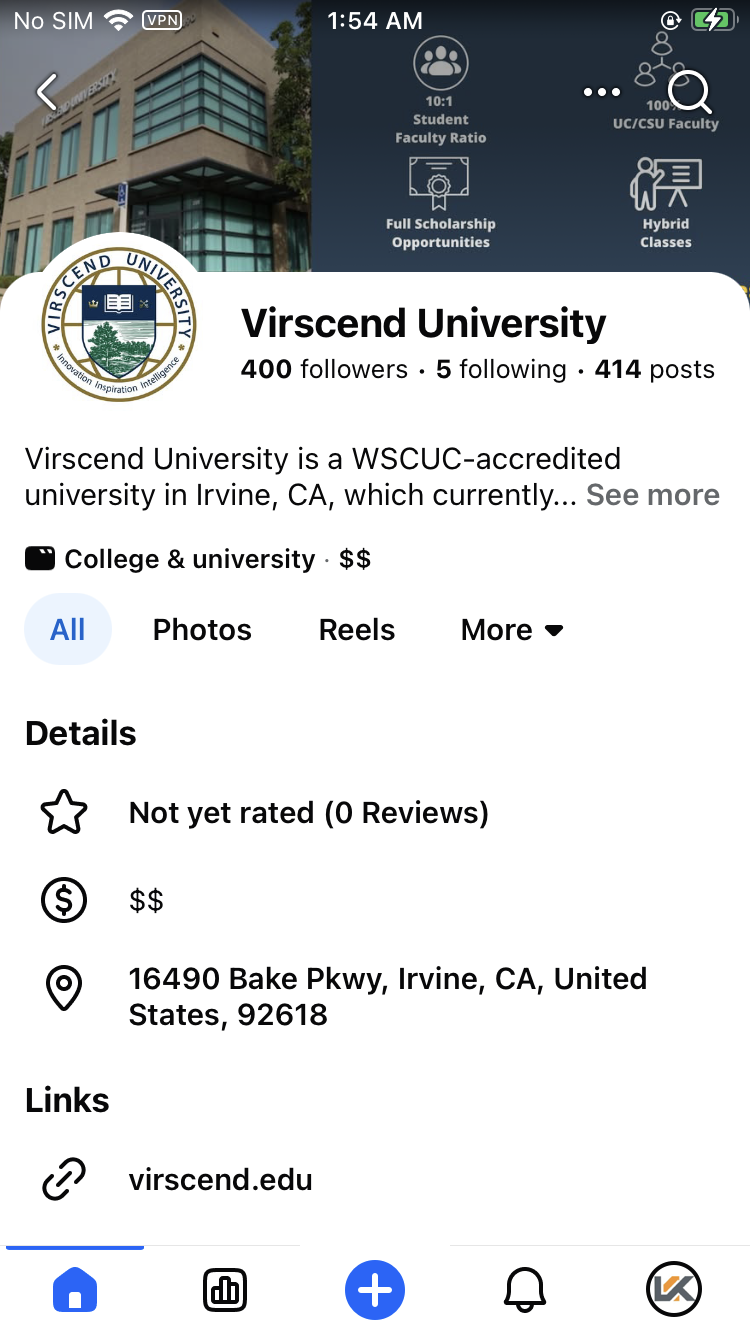The image size is (750, 1334).
Task: Go back using the arrow icon
Action: click(x=46, y=92)
